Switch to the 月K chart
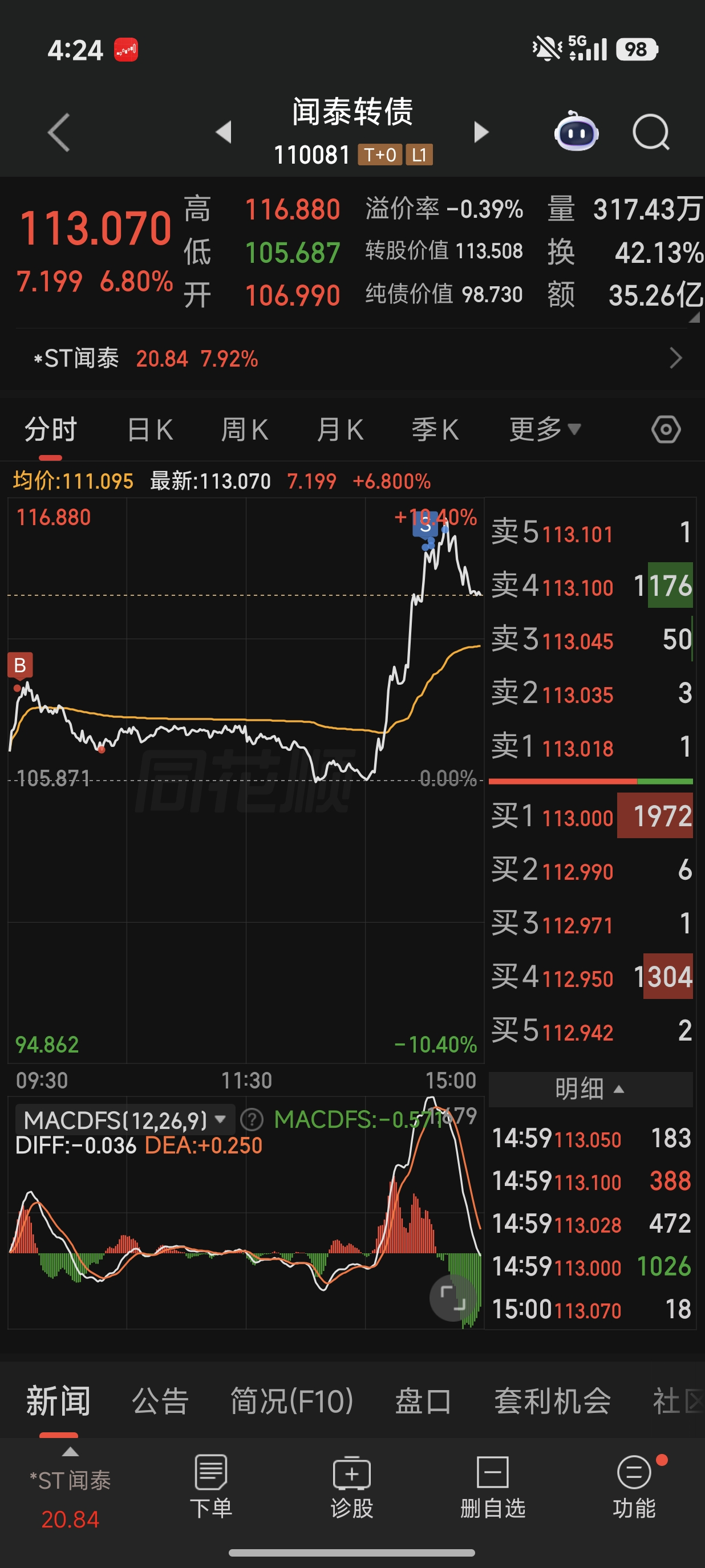This screenshot has height=1568, width=705. click(x=340, y=430)
